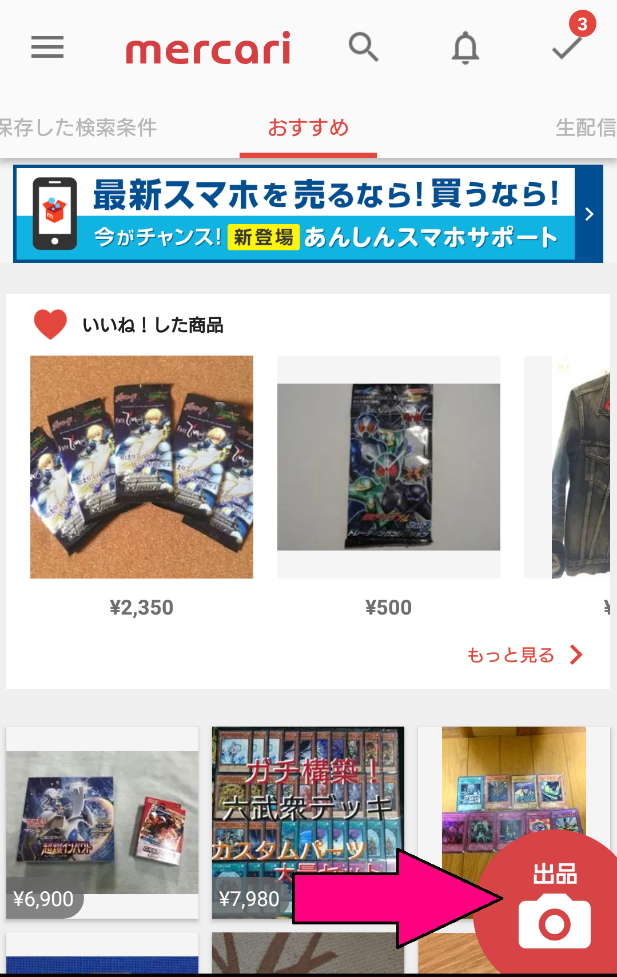617x977 pixels.
Task: Open the hamburger drawer menu
Action: click(x=47, y=48)
